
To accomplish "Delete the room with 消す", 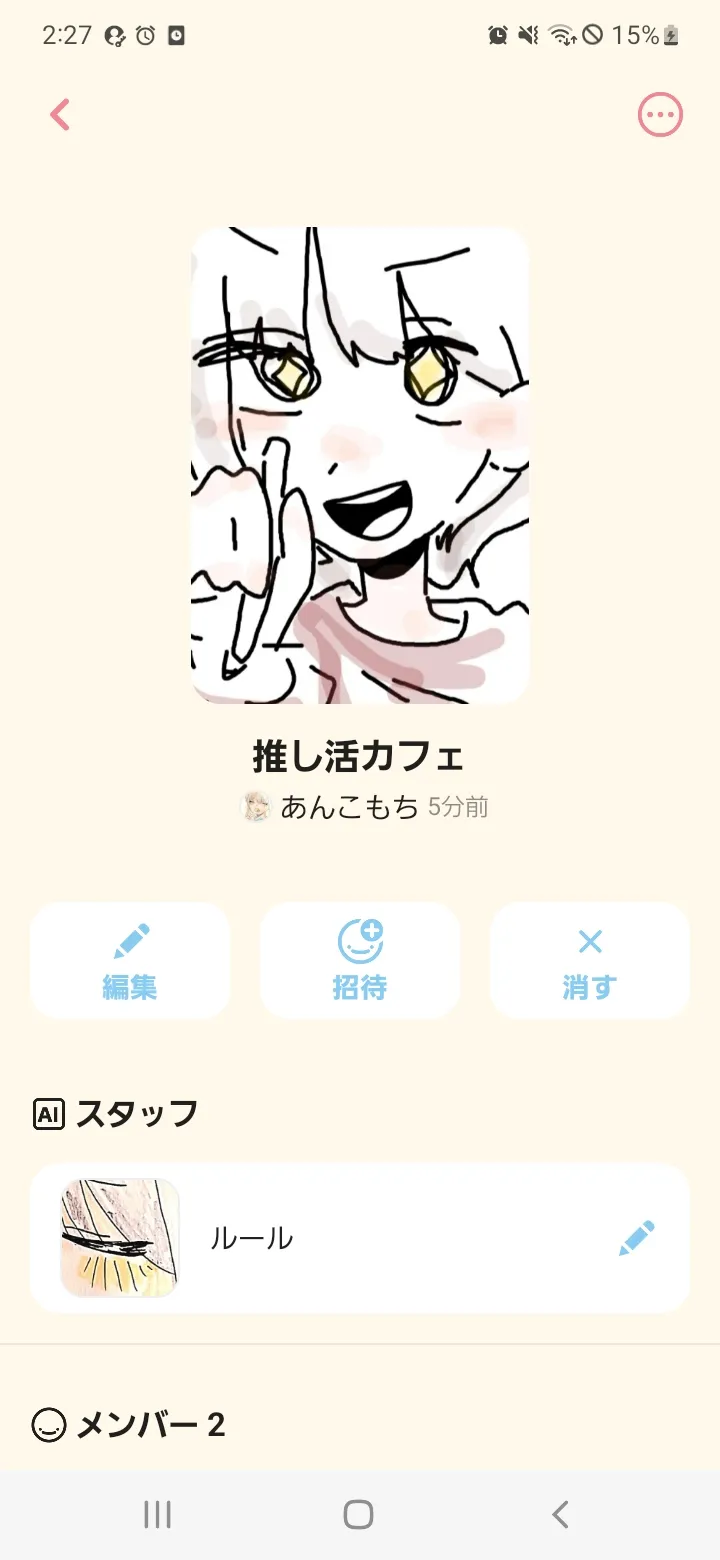I will [x=590, y=961].
